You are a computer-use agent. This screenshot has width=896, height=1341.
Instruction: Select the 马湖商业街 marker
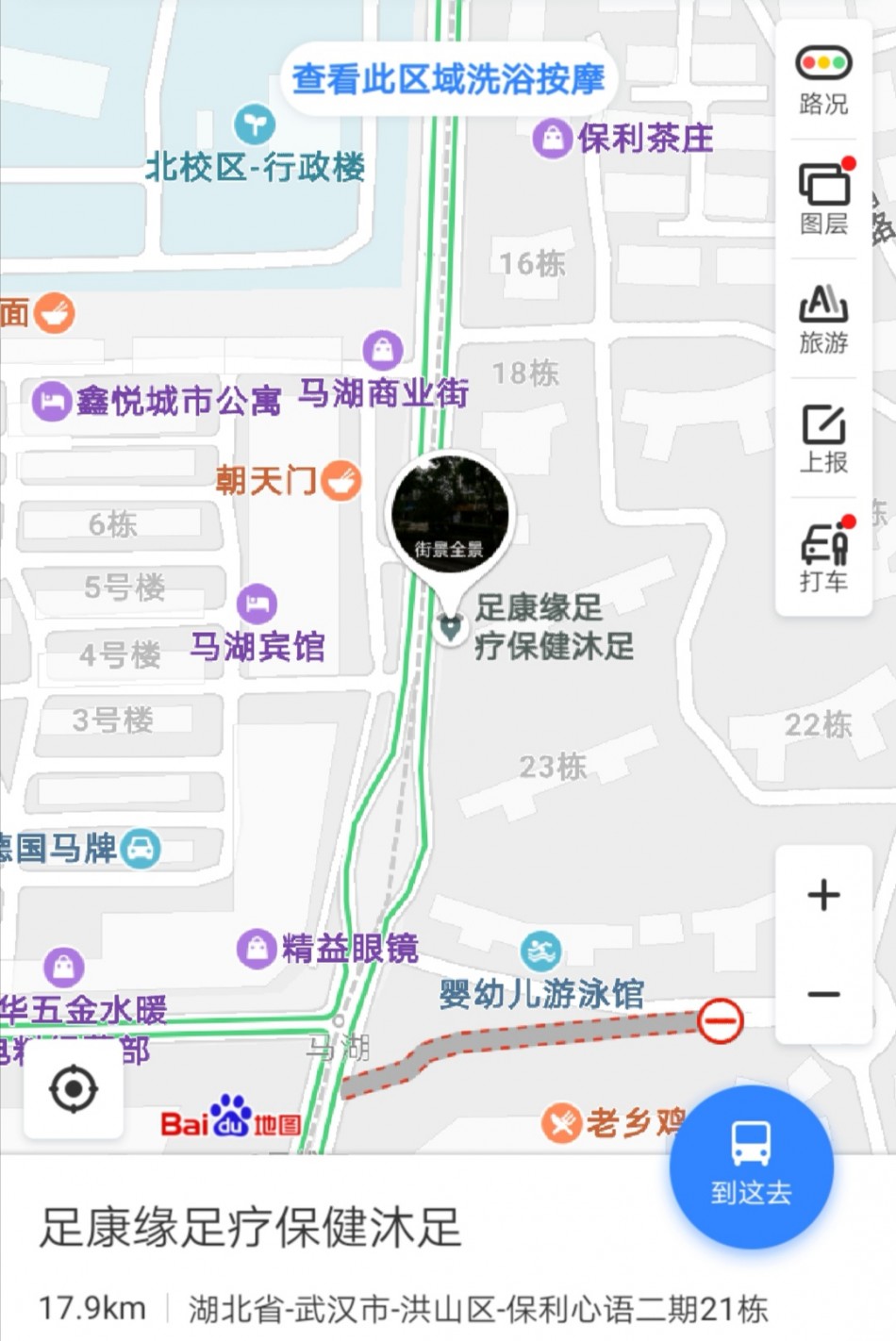click(383, 350)
